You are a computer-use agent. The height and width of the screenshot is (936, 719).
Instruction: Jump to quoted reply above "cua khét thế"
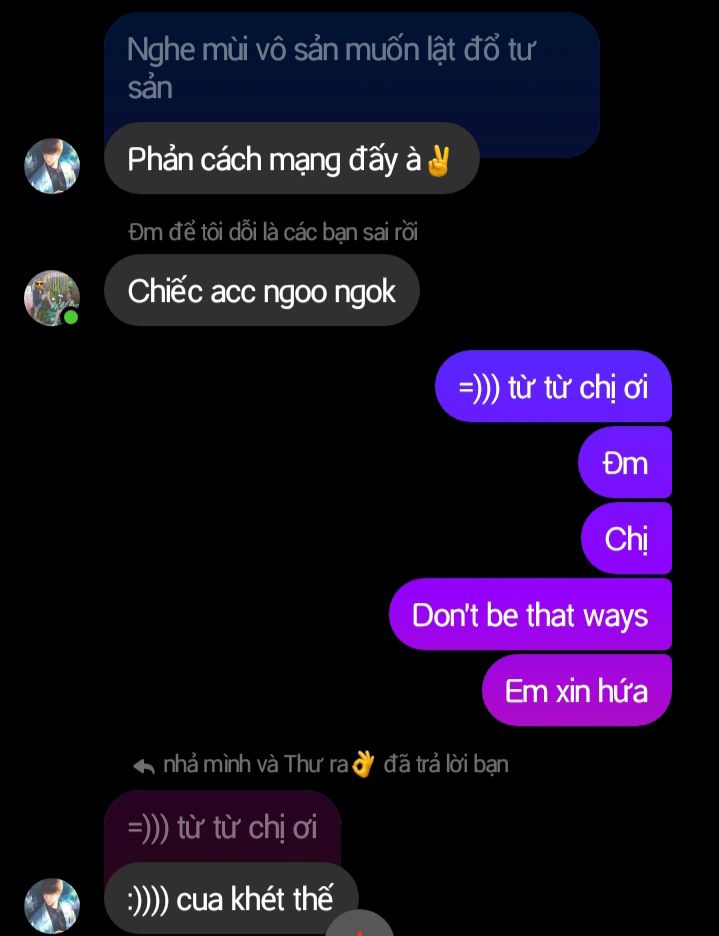click(222, 827)
